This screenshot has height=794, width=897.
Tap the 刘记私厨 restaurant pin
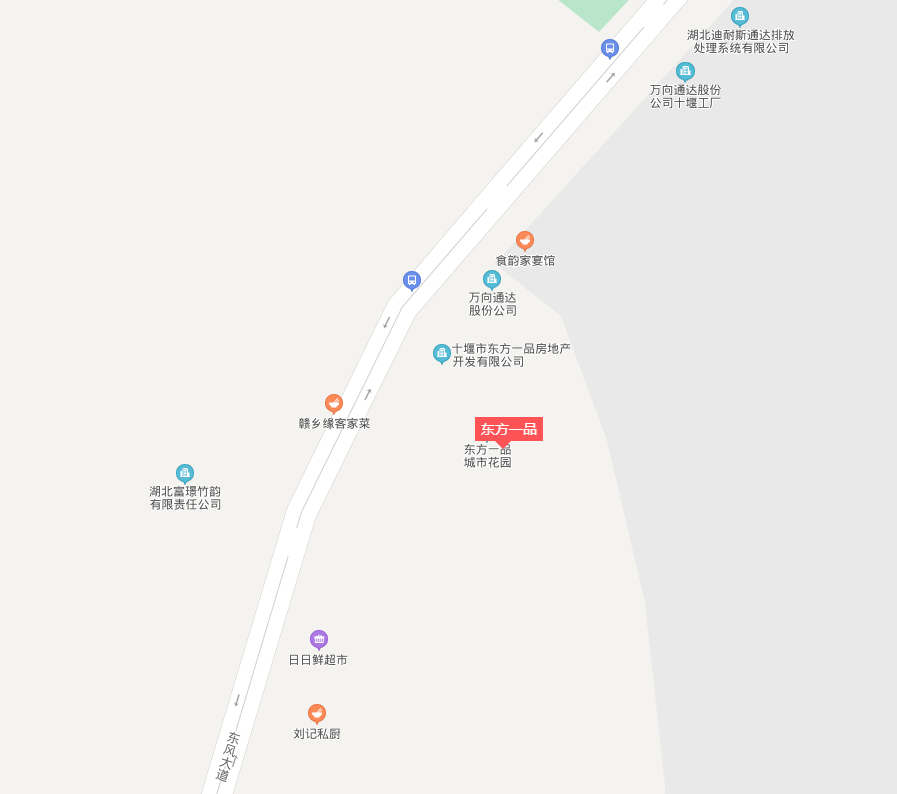[317, 713]
